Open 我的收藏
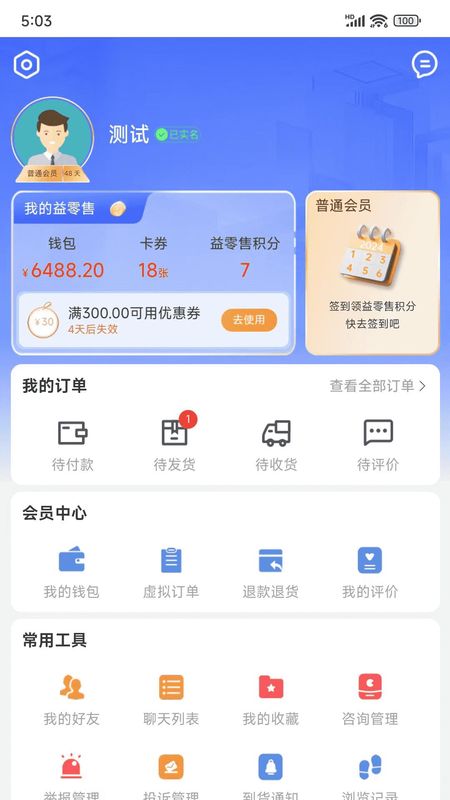 (270, 700)
